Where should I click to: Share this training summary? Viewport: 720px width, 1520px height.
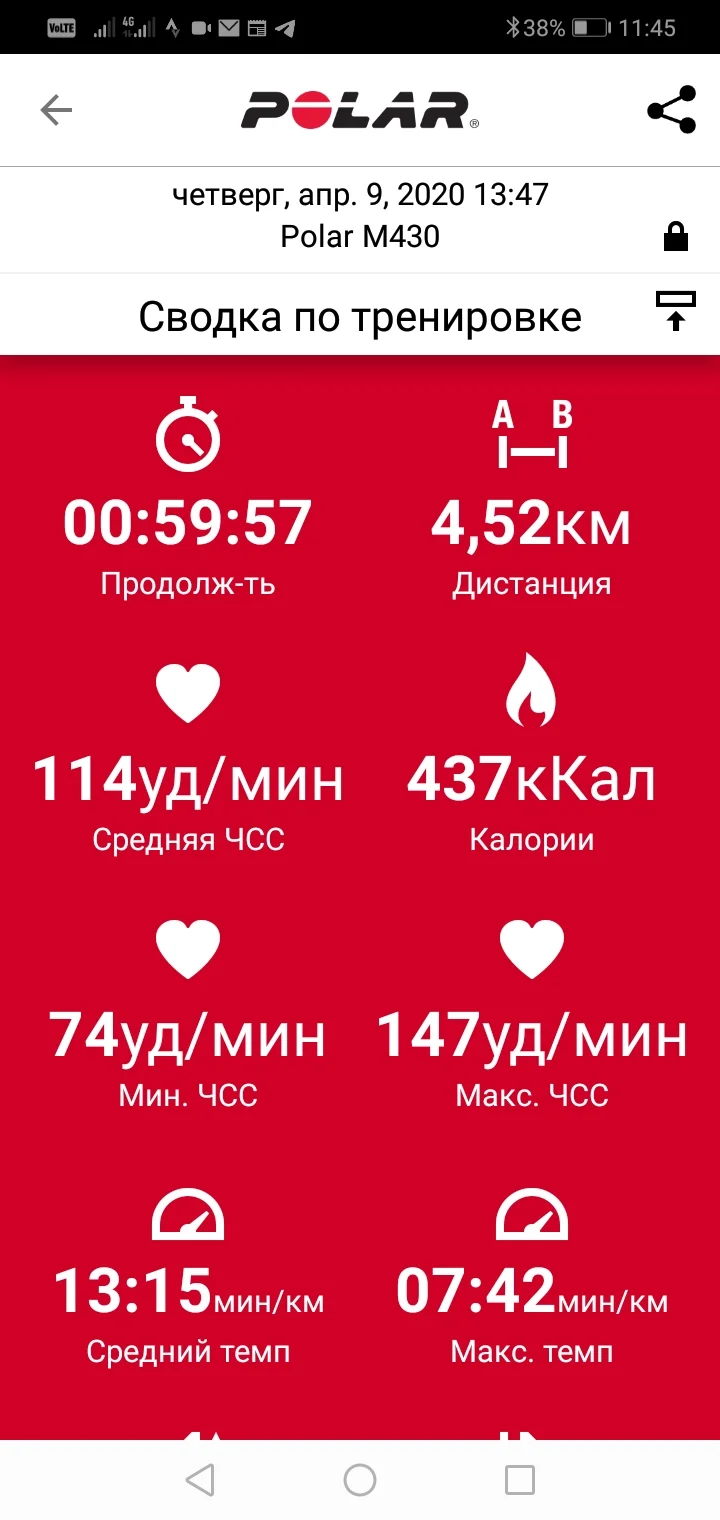coord(671,110)
